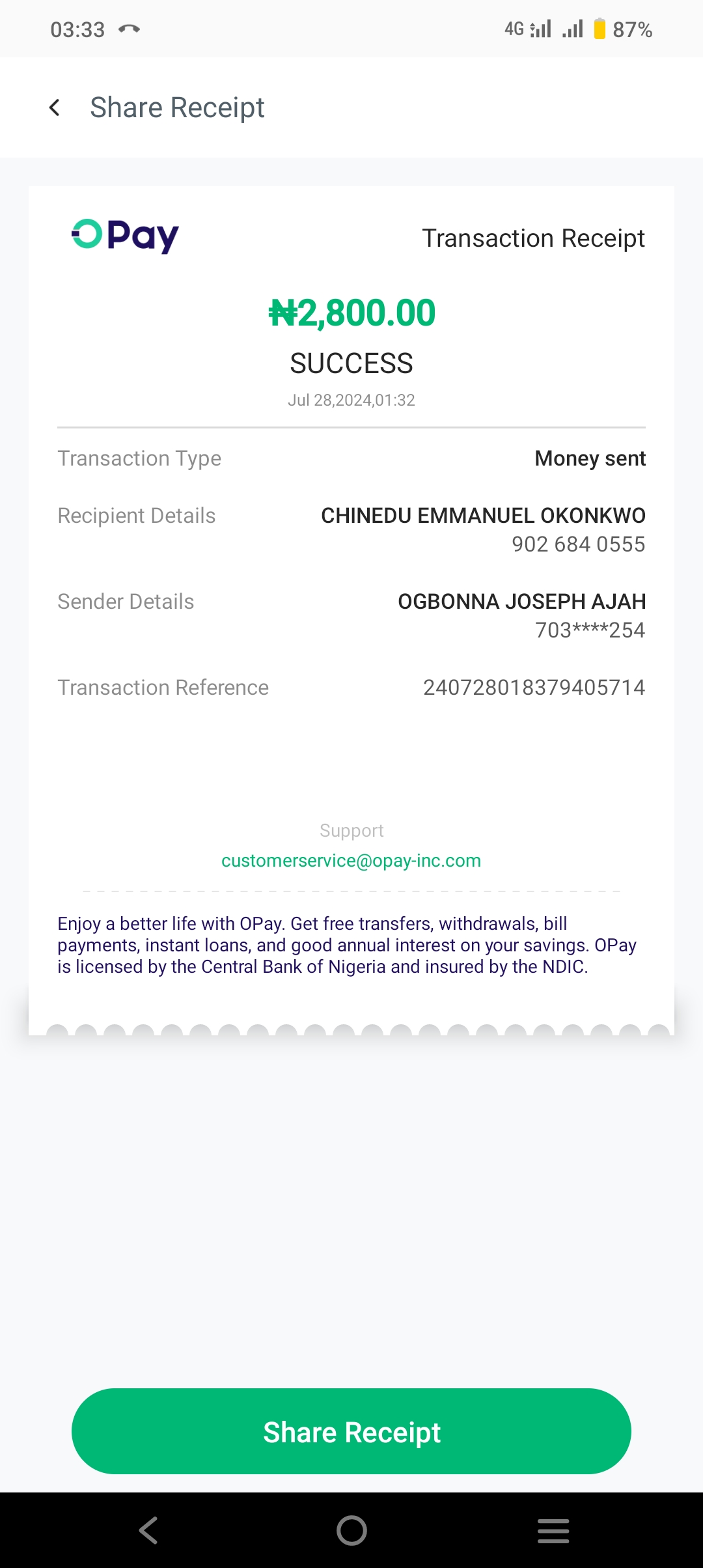Viewport: 703px width, 1568px height.
Task: Tap the green Share Receipt button
Action: pos(351,1432)
